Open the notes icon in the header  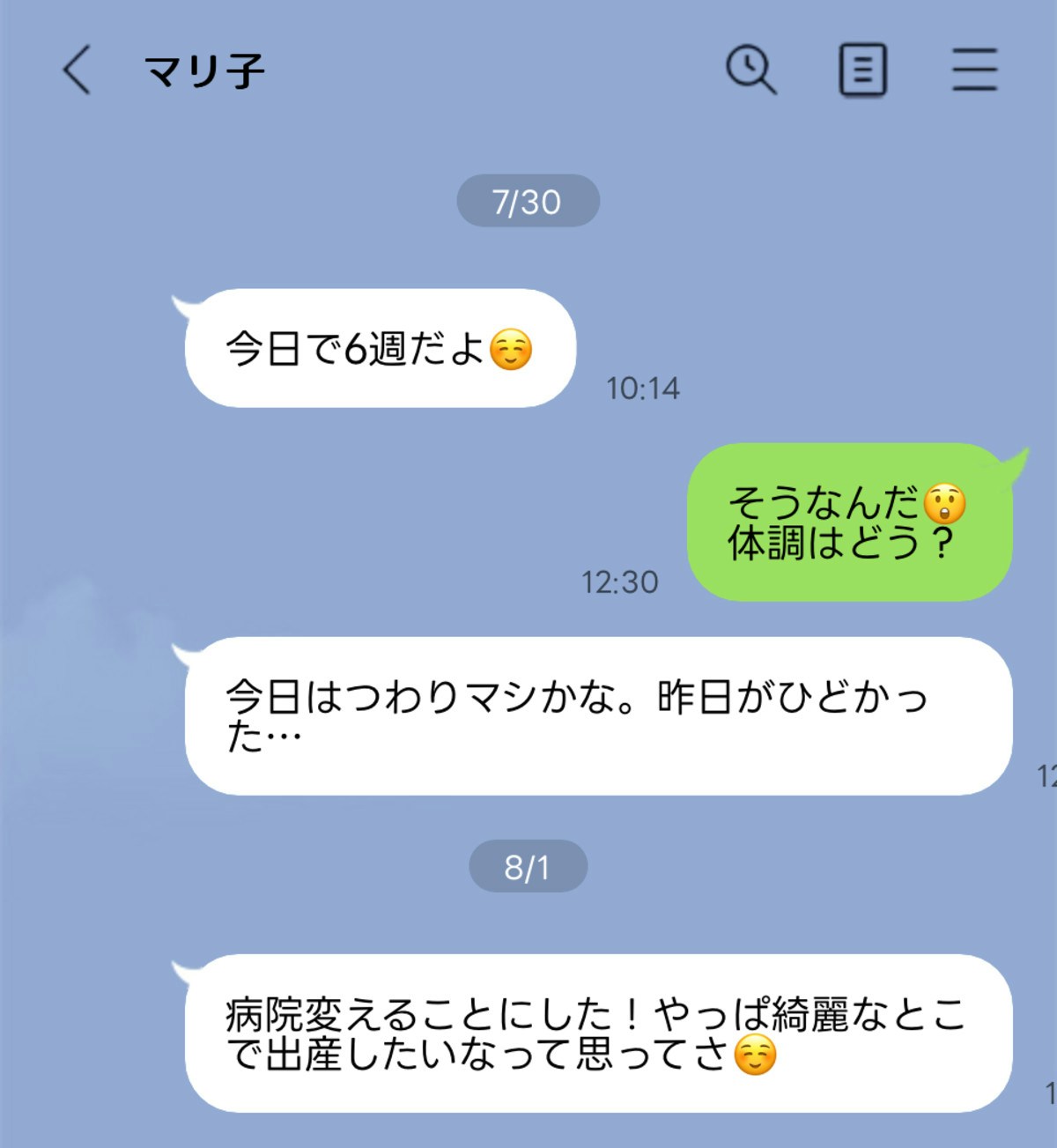coord(862,70)
